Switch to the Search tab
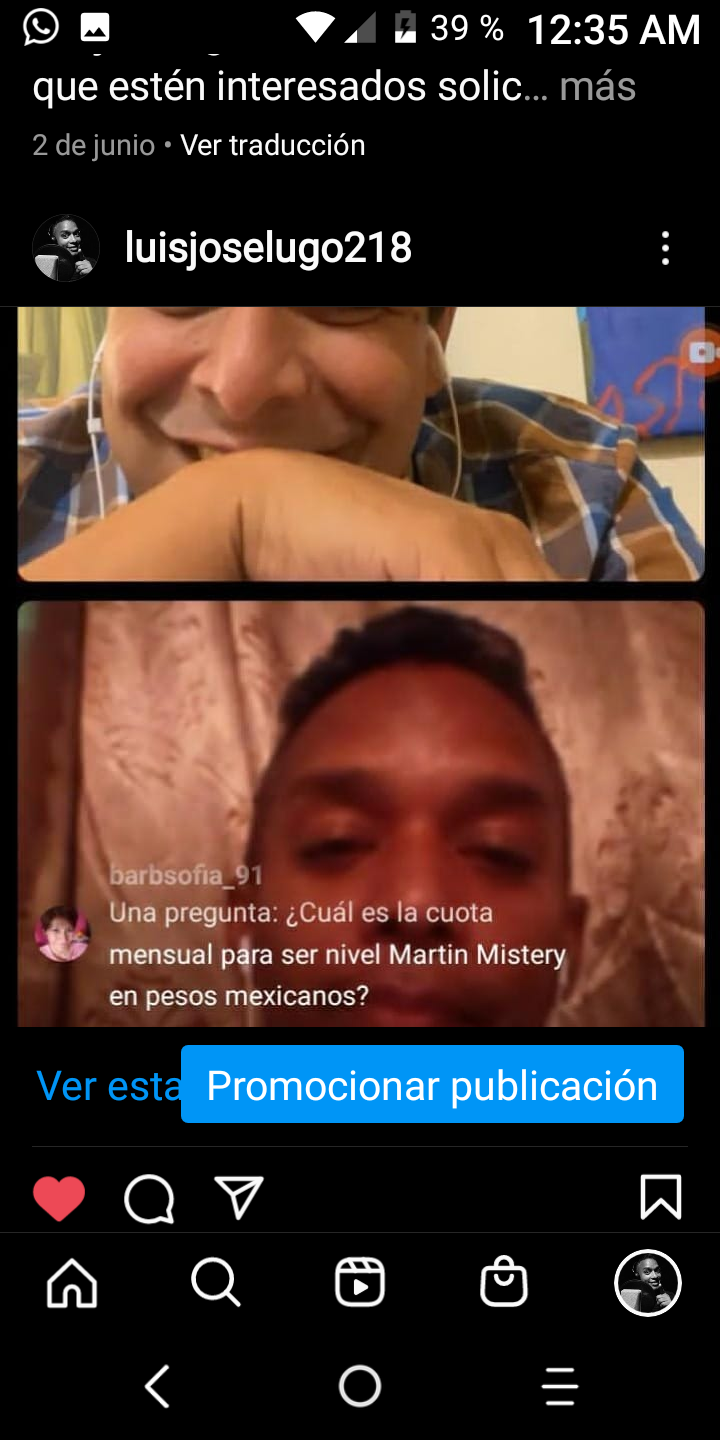 pos(216,1282)
